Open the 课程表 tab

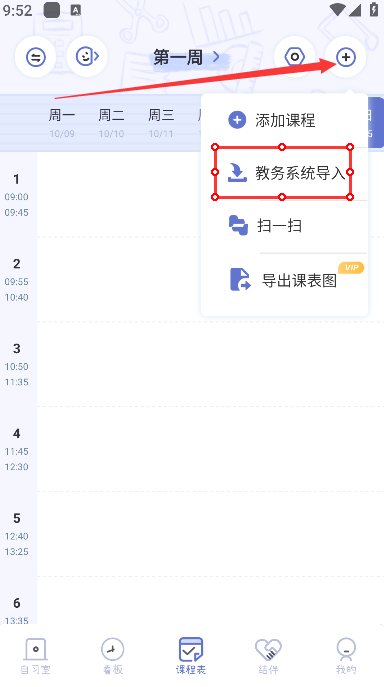coord(191,655)
